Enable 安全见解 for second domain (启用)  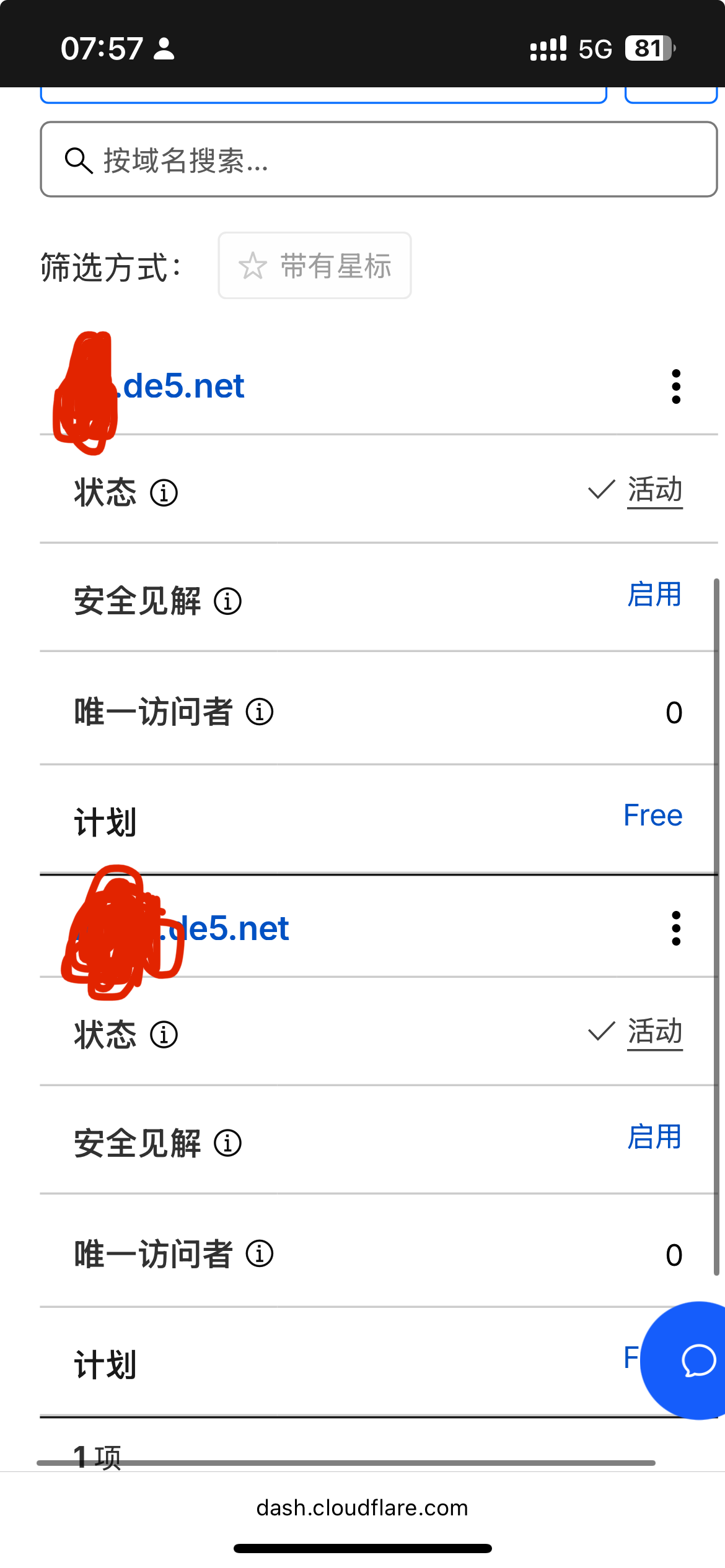coord(654,1137)
